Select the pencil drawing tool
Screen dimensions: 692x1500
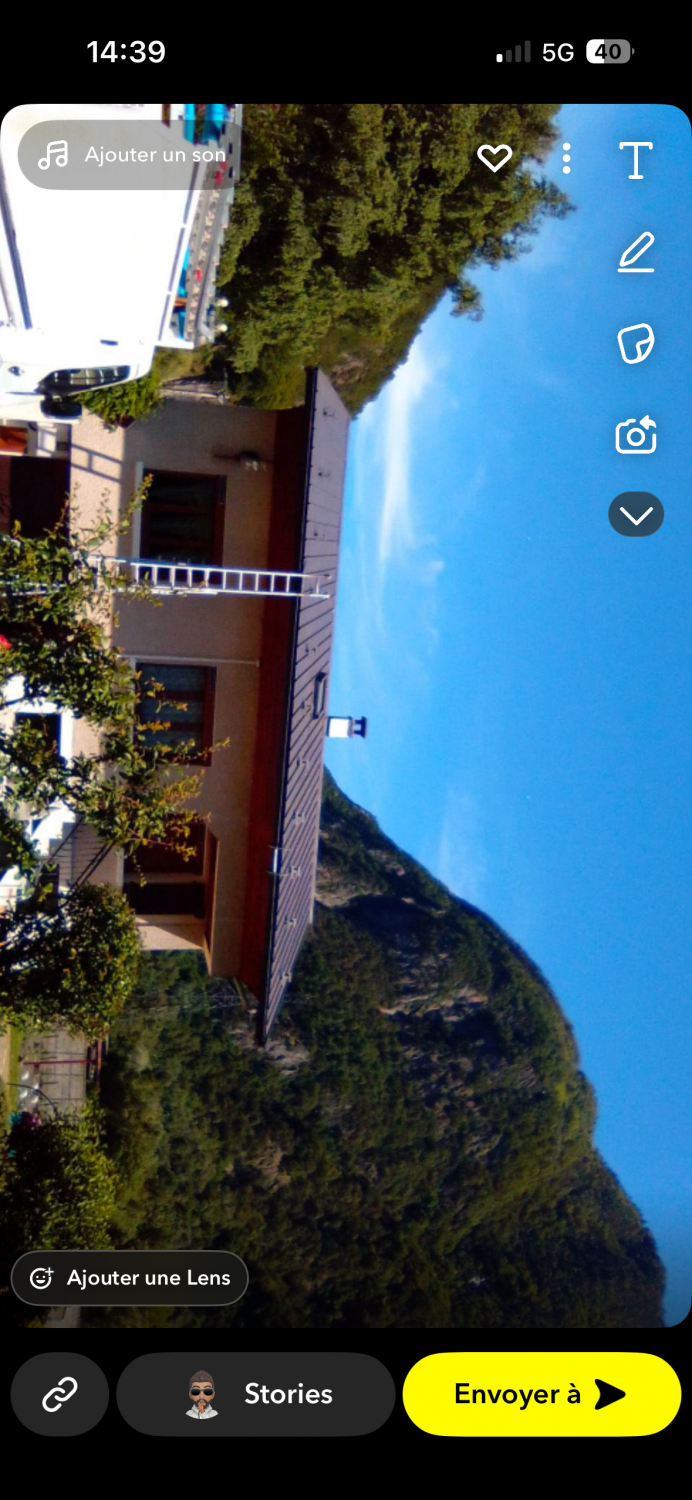(x=636, y=252)
